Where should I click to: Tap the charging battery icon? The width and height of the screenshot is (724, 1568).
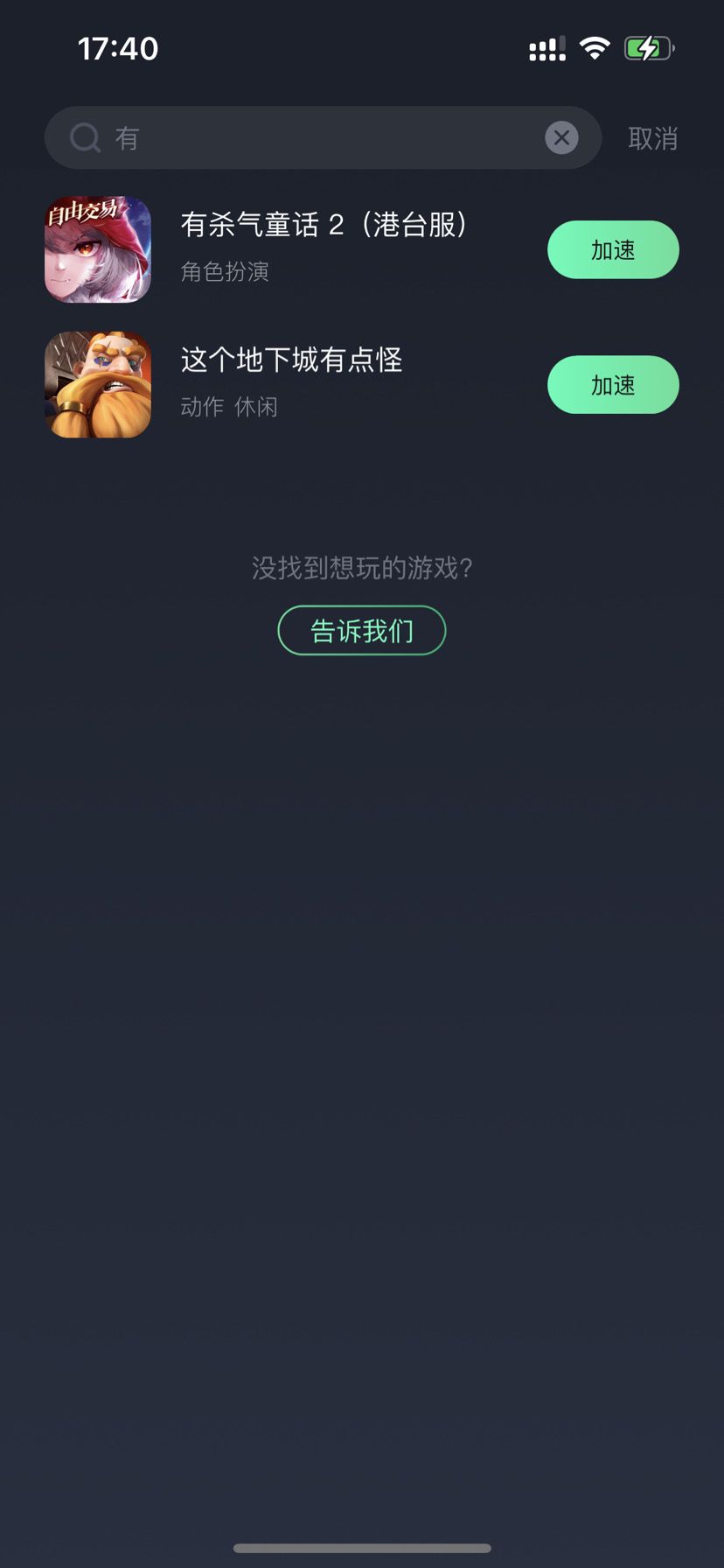[x=647, y=48]
